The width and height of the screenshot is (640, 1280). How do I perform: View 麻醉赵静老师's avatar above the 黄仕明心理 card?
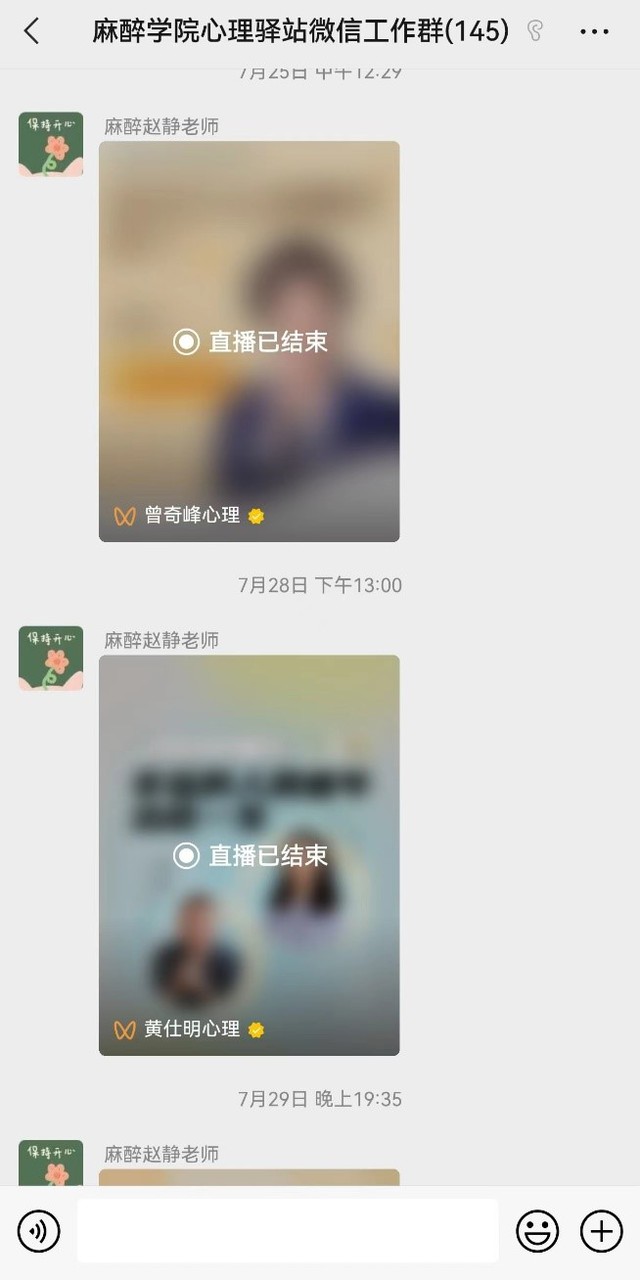pos(51,659)
